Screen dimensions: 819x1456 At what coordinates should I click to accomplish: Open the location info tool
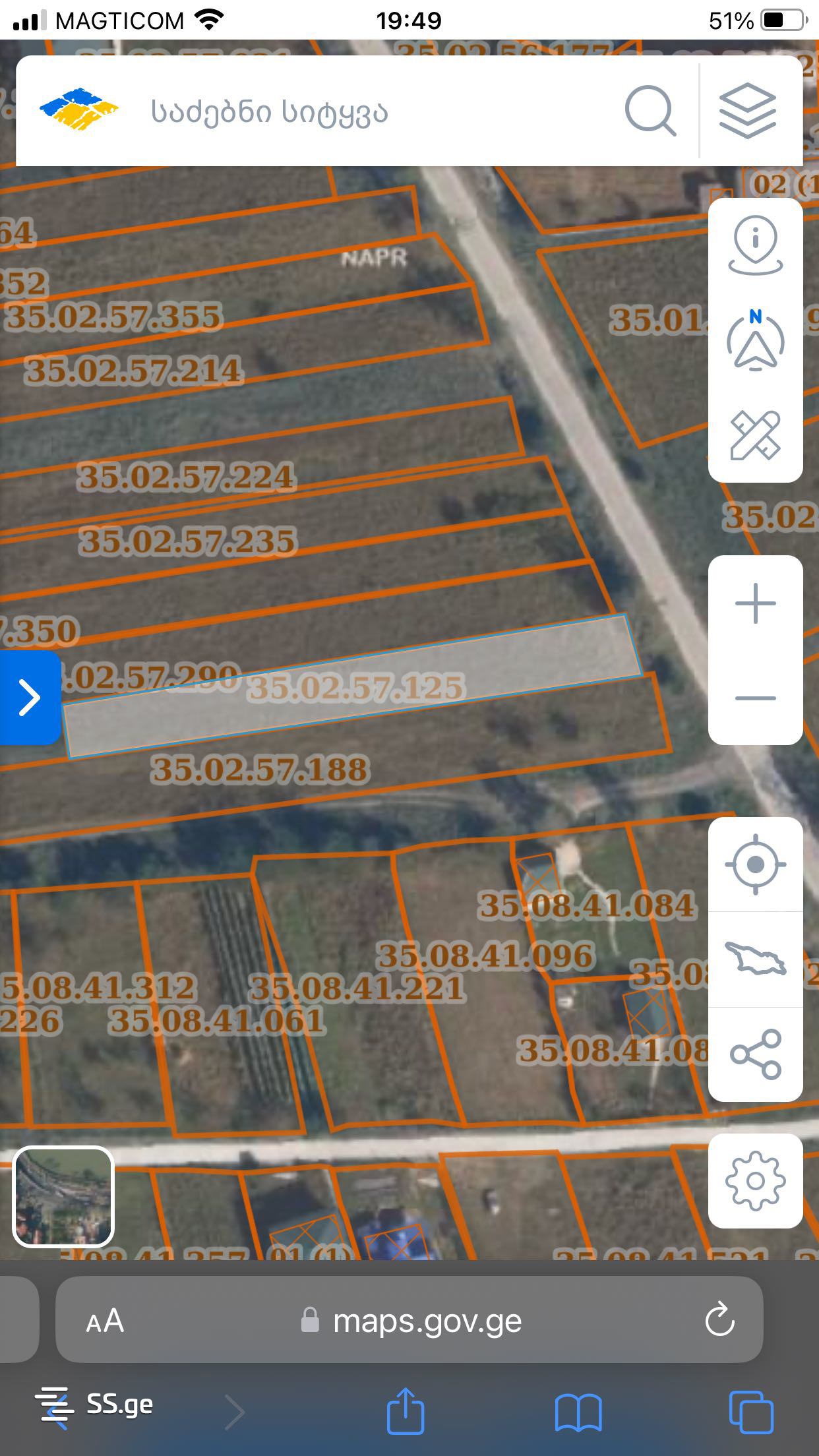tap(755, 245)
